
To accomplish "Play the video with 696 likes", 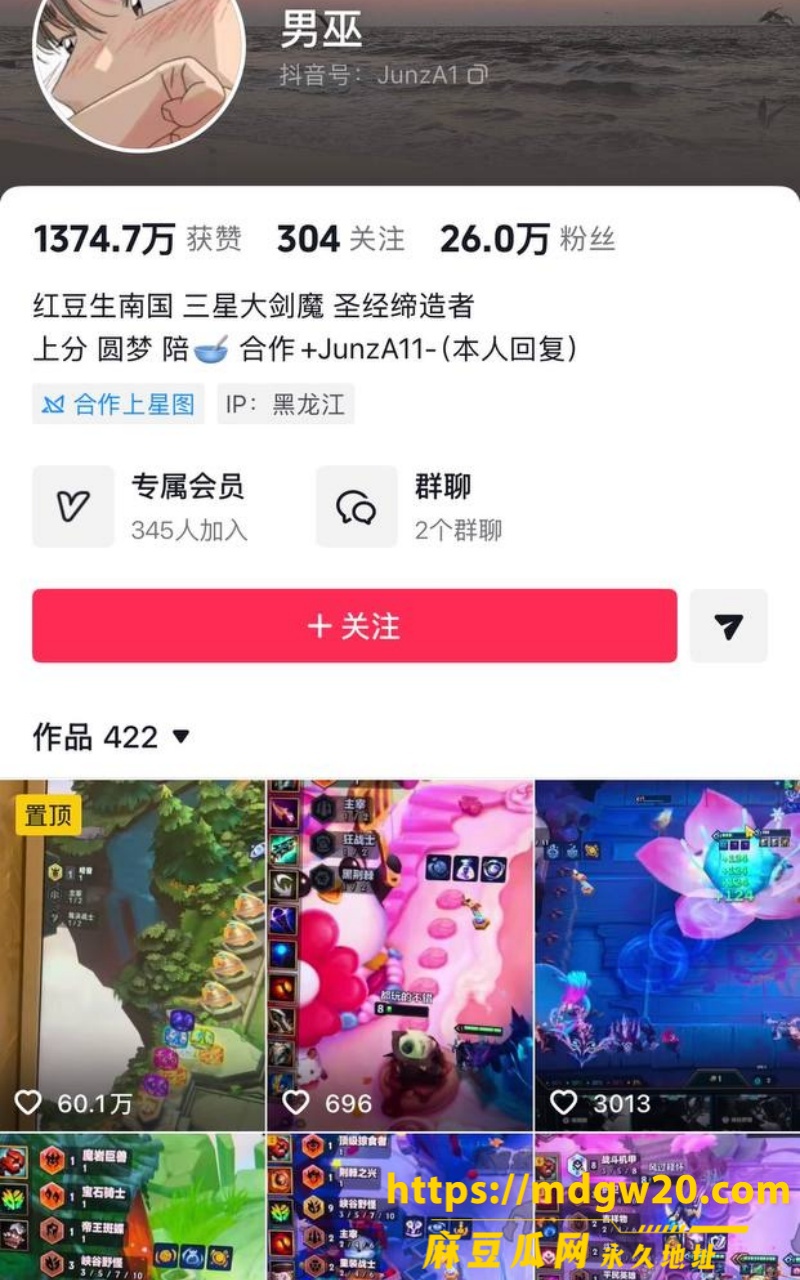I will click(400, 955).
